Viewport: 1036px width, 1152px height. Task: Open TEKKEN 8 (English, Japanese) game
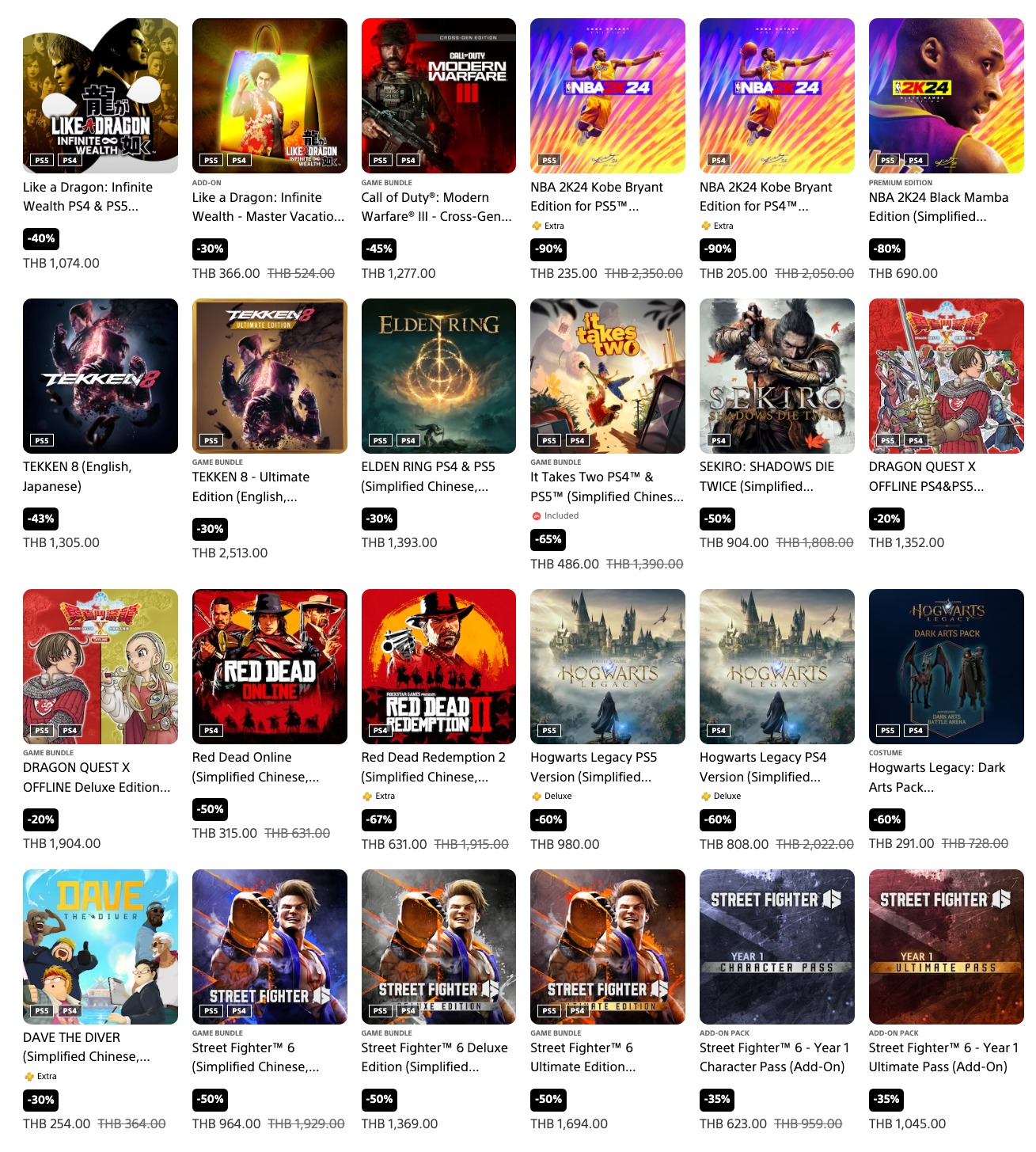point(101,376)
